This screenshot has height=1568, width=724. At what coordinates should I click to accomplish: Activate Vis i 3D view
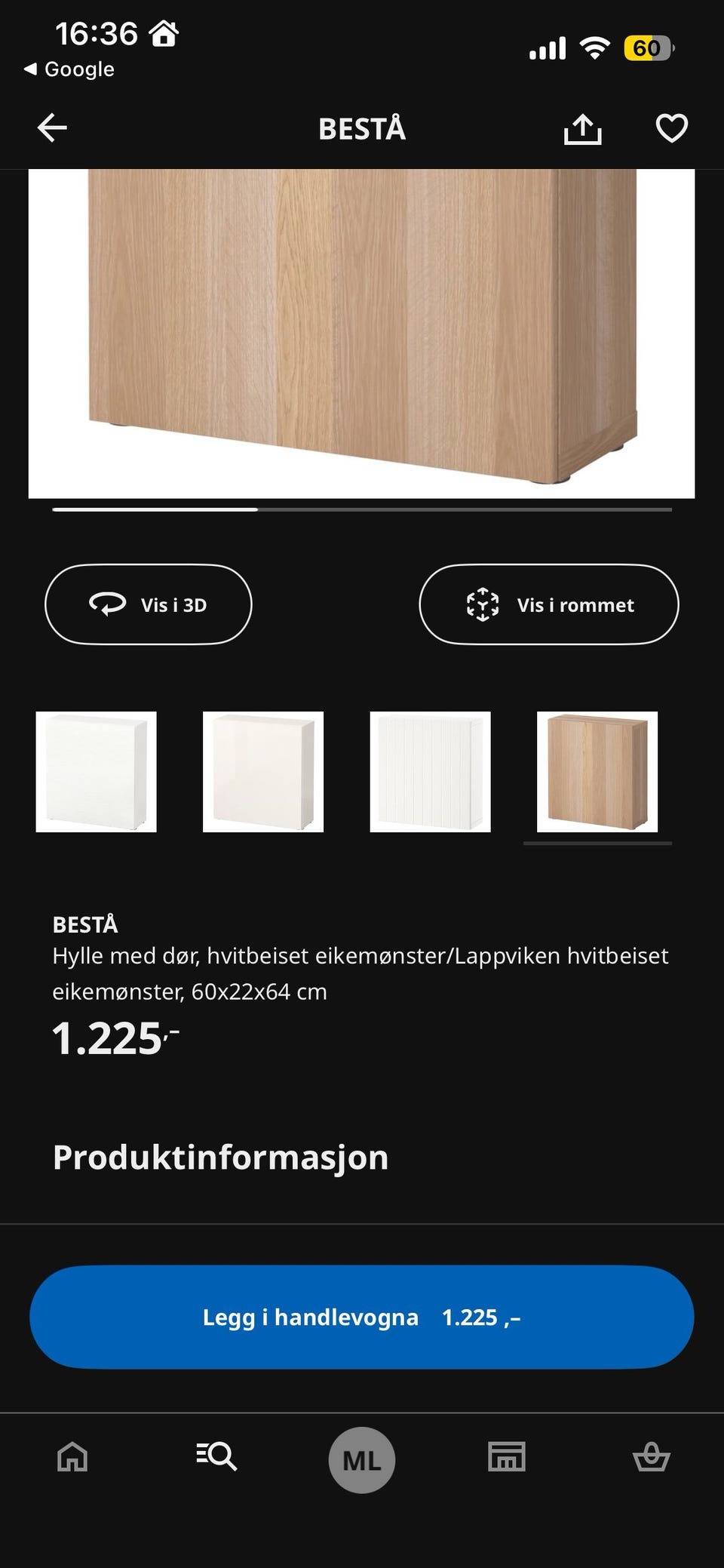click(x=148, y=604)
